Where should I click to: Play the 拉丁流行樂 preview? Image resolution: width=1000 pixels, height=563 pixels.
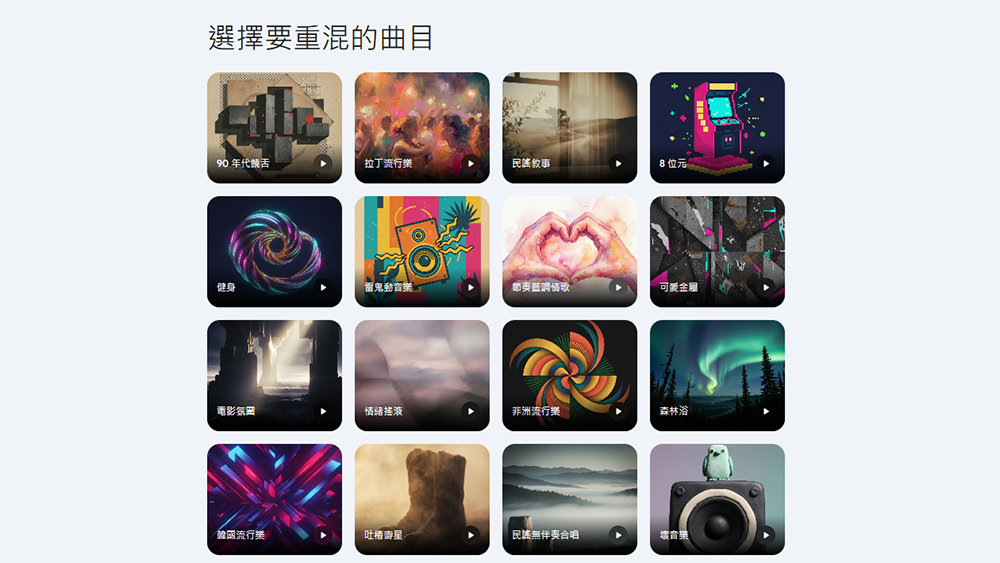click(471, 163)
